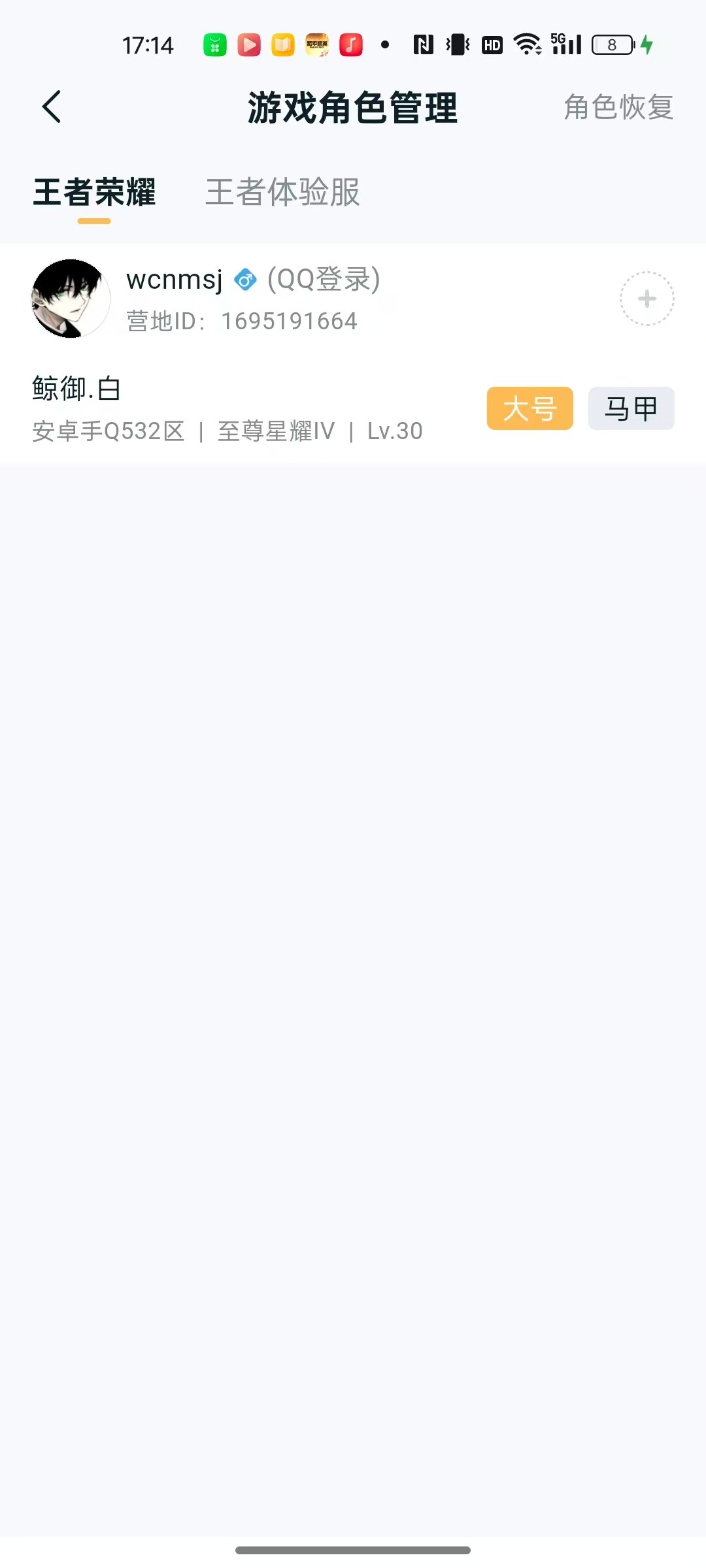Tap the avatar photo of wcnmsj
The image size is (706, 1568).
pos(70,299)
